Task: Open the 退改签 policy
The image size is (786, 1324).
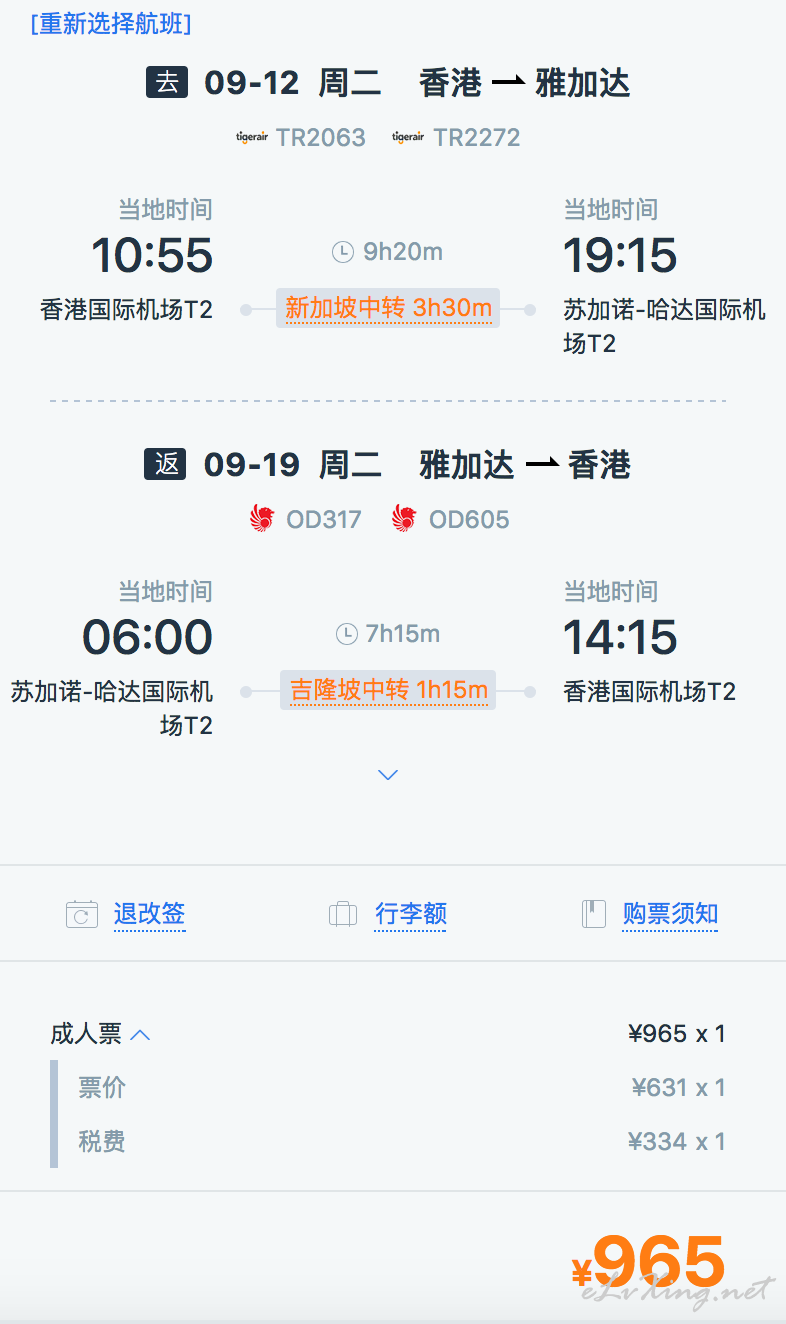Action: click(149, 914)
